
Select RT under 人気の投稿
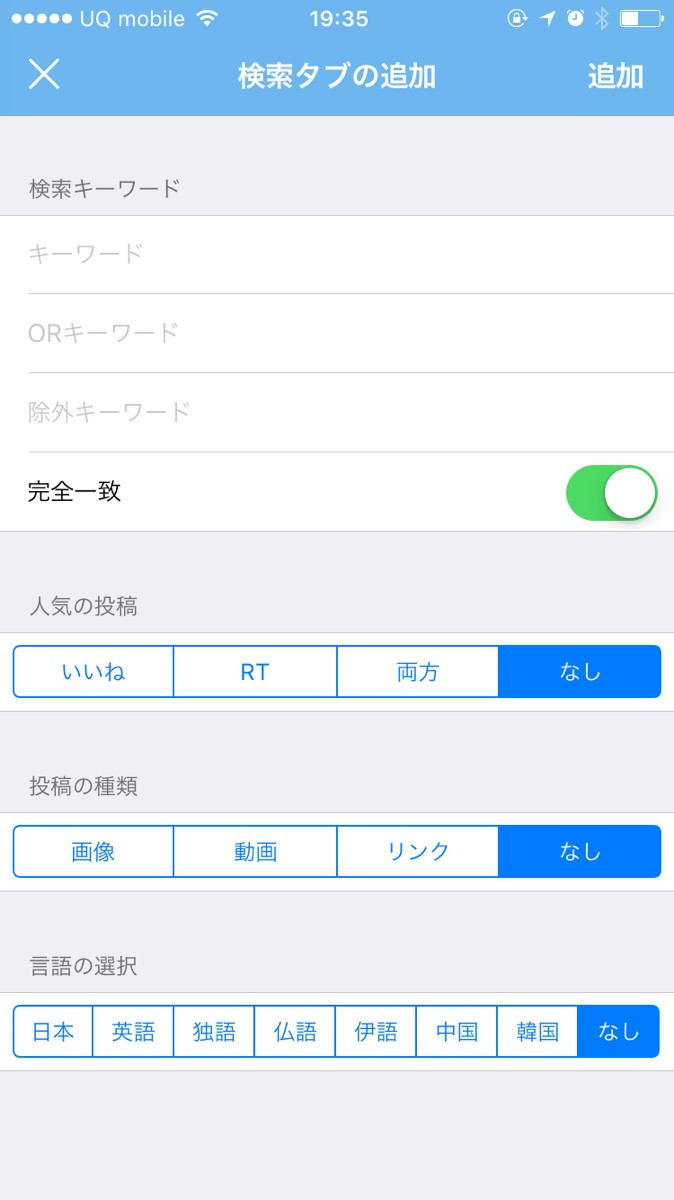(x=255, y=672)
